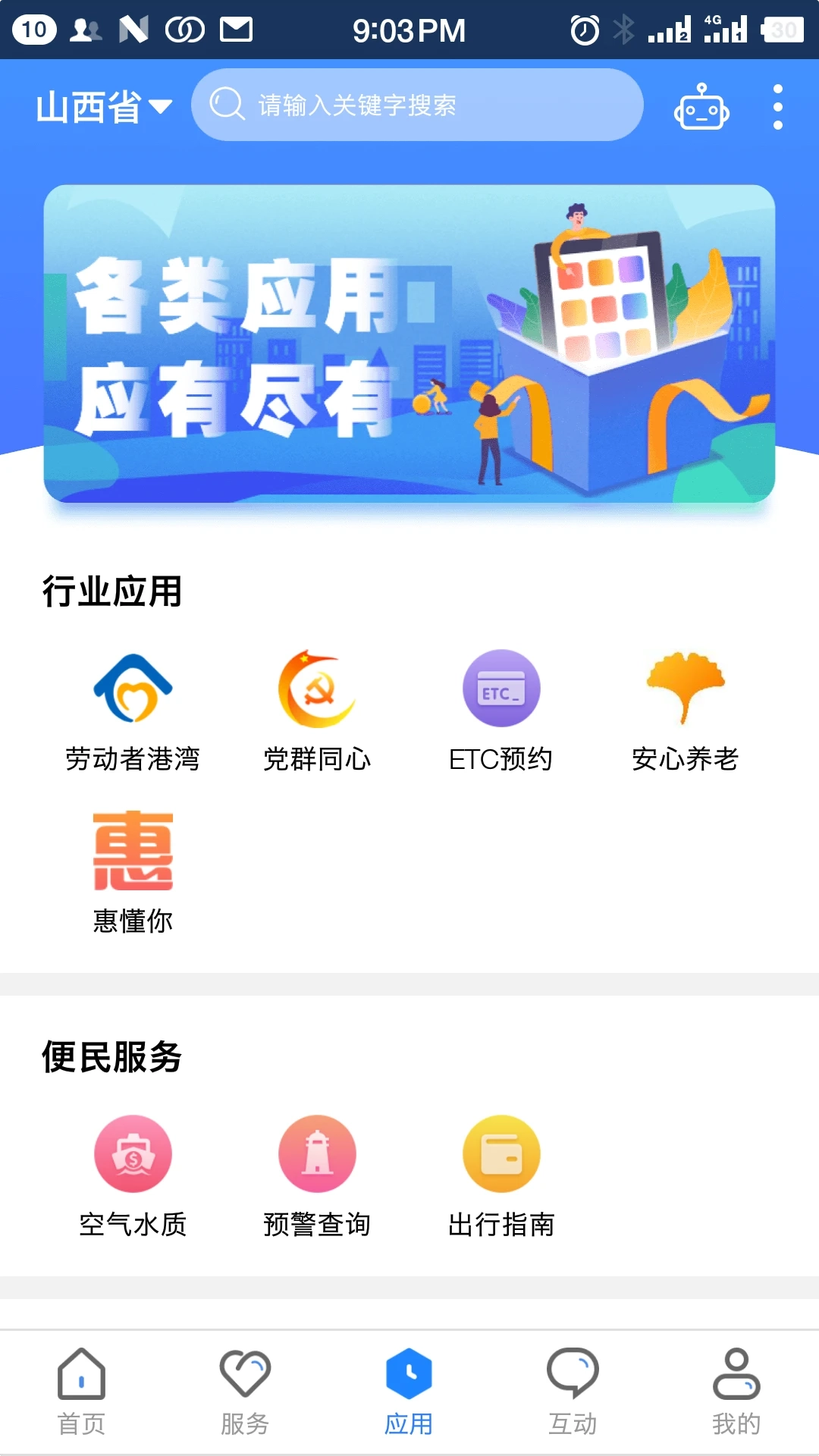The image size is (819, 1456).
Task: Open the three-dot overflow menu
Action: click(776, 106)
